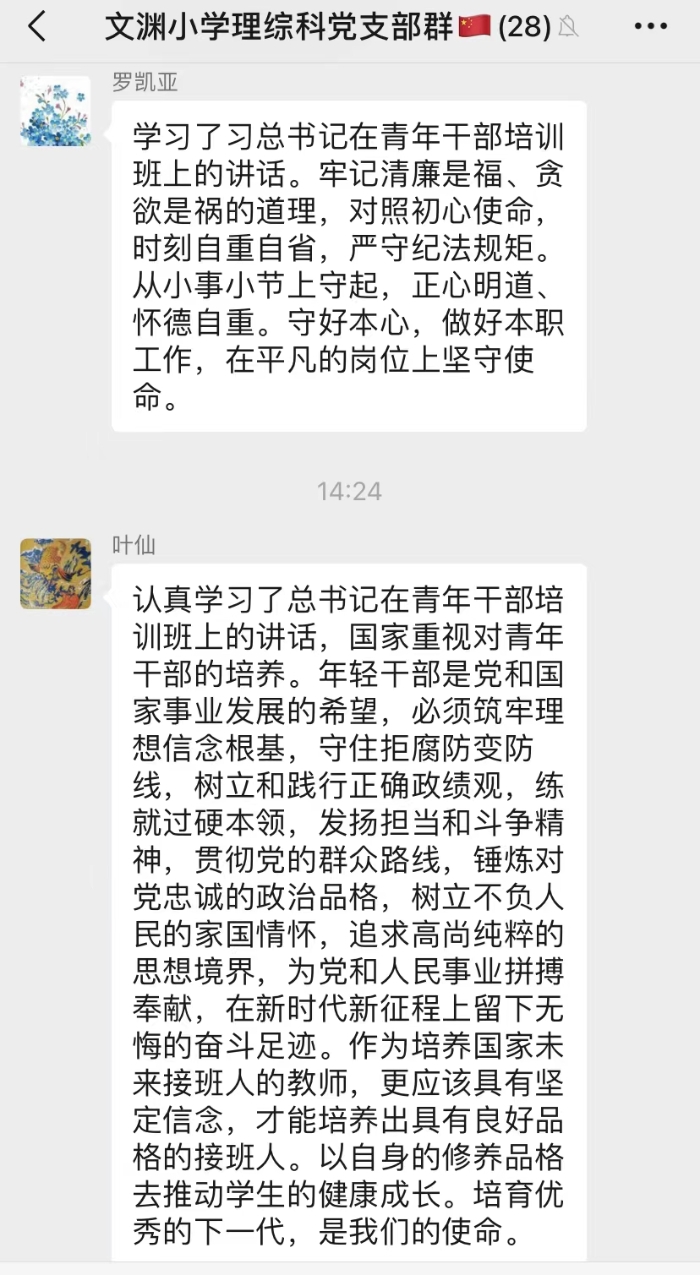Open 罗凯亚's profile avatar

pos(55,111)
